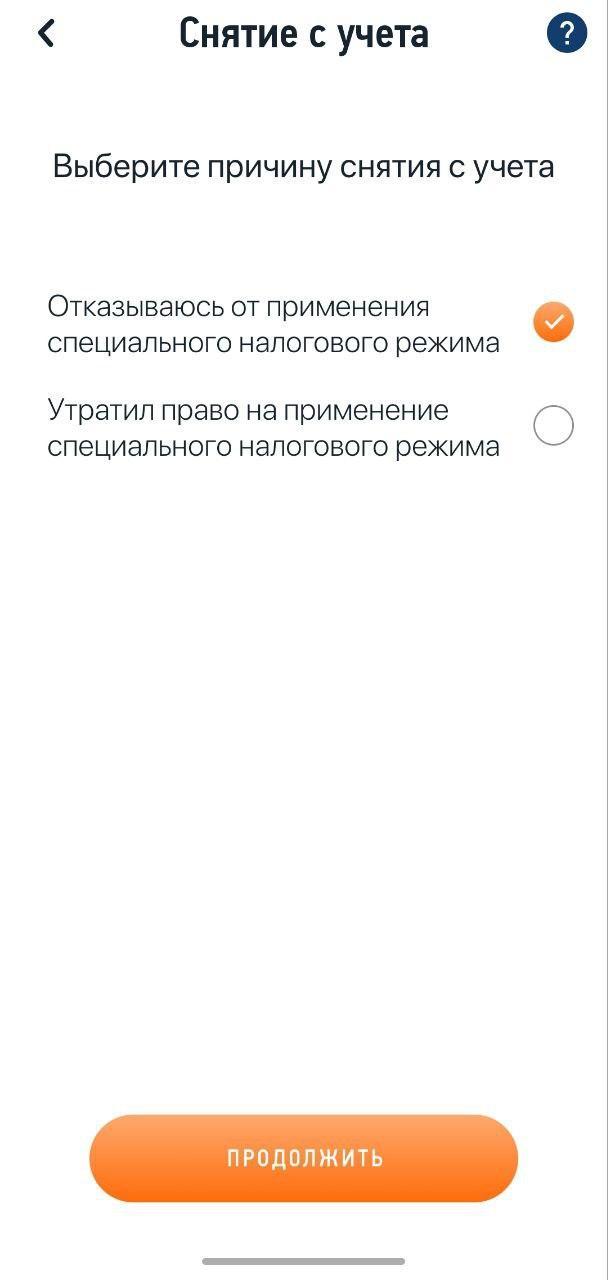Go back using the arrow icon

click(46, 34)
